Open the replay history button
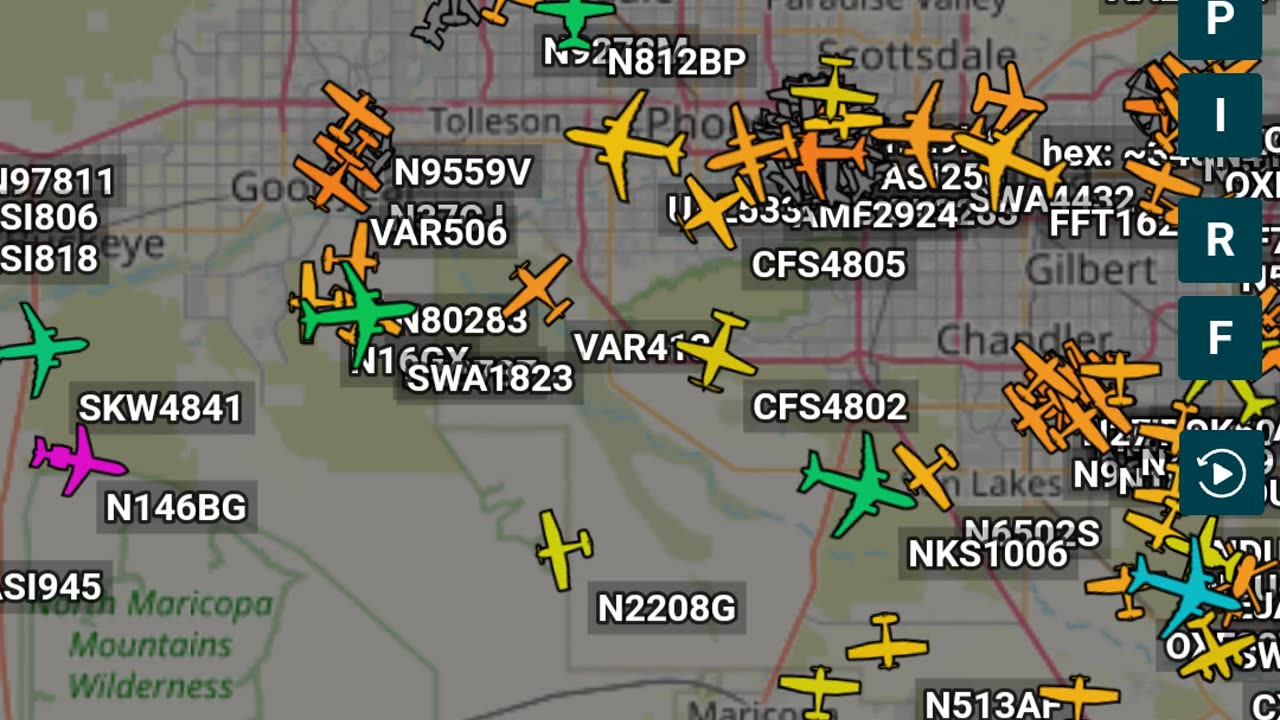The width and height of the screenshot is (1280, 720). (1220, 473)
